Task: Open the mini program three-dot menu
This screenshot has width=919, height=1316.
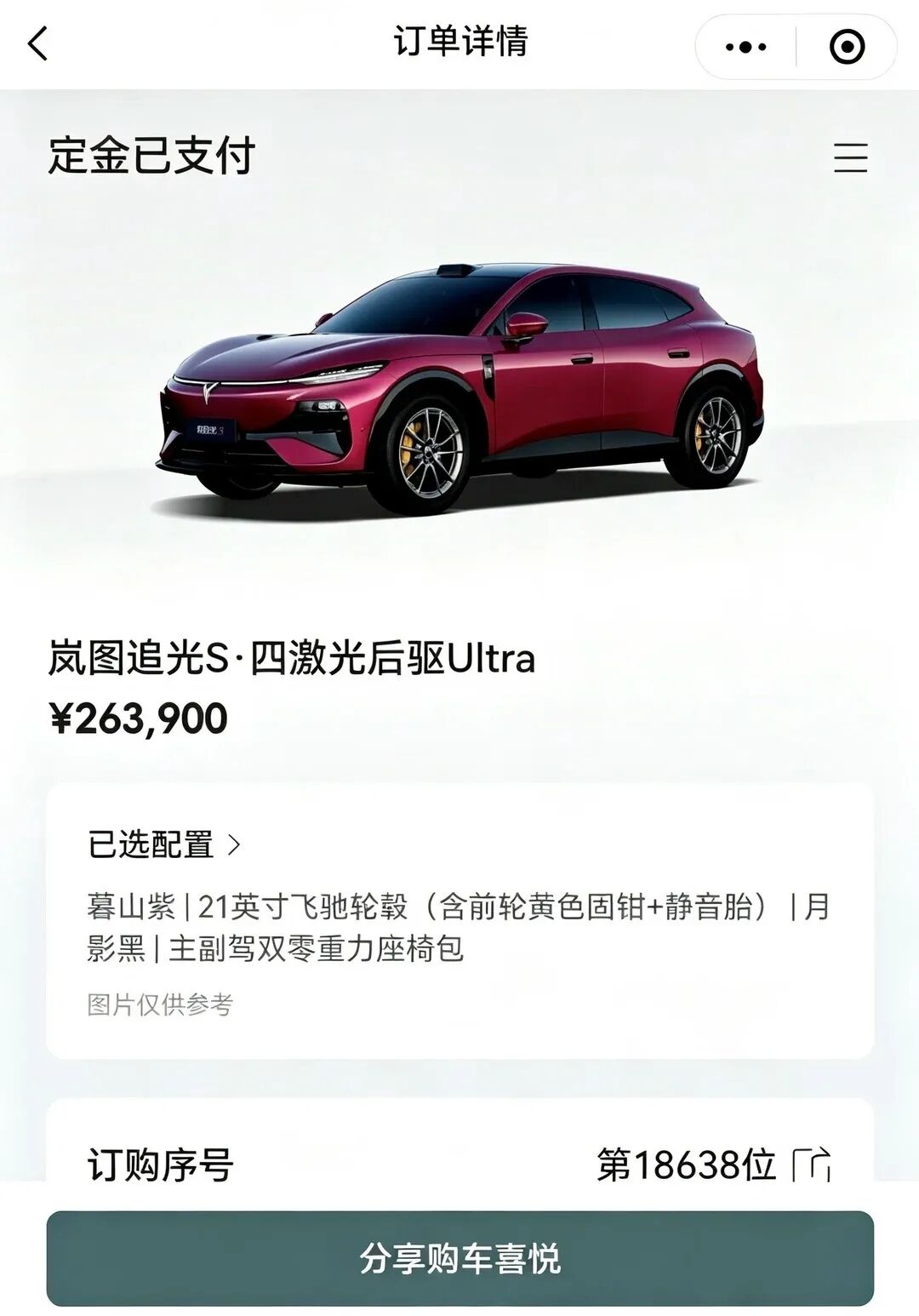Action: pos(745,48)
